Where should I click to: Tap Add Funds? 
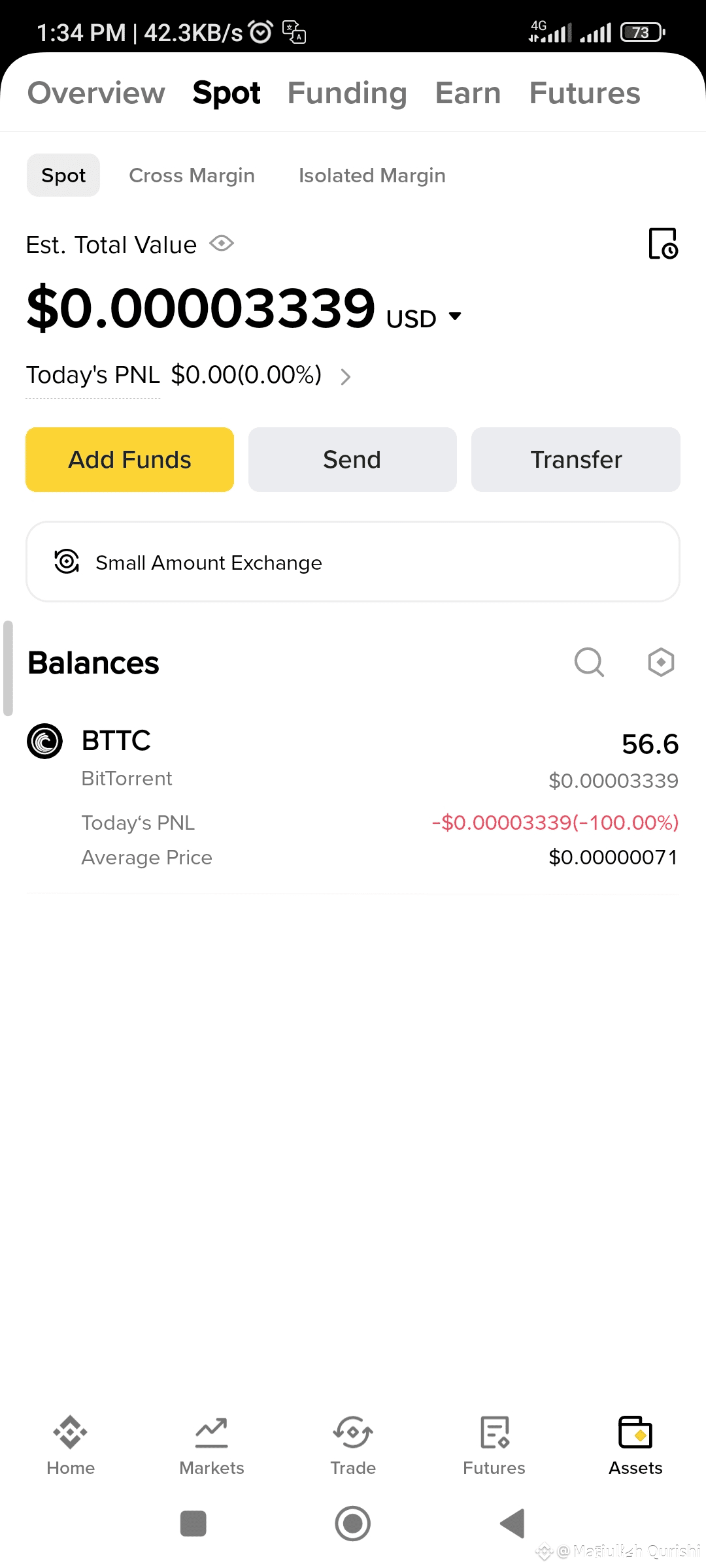(129, 459)
